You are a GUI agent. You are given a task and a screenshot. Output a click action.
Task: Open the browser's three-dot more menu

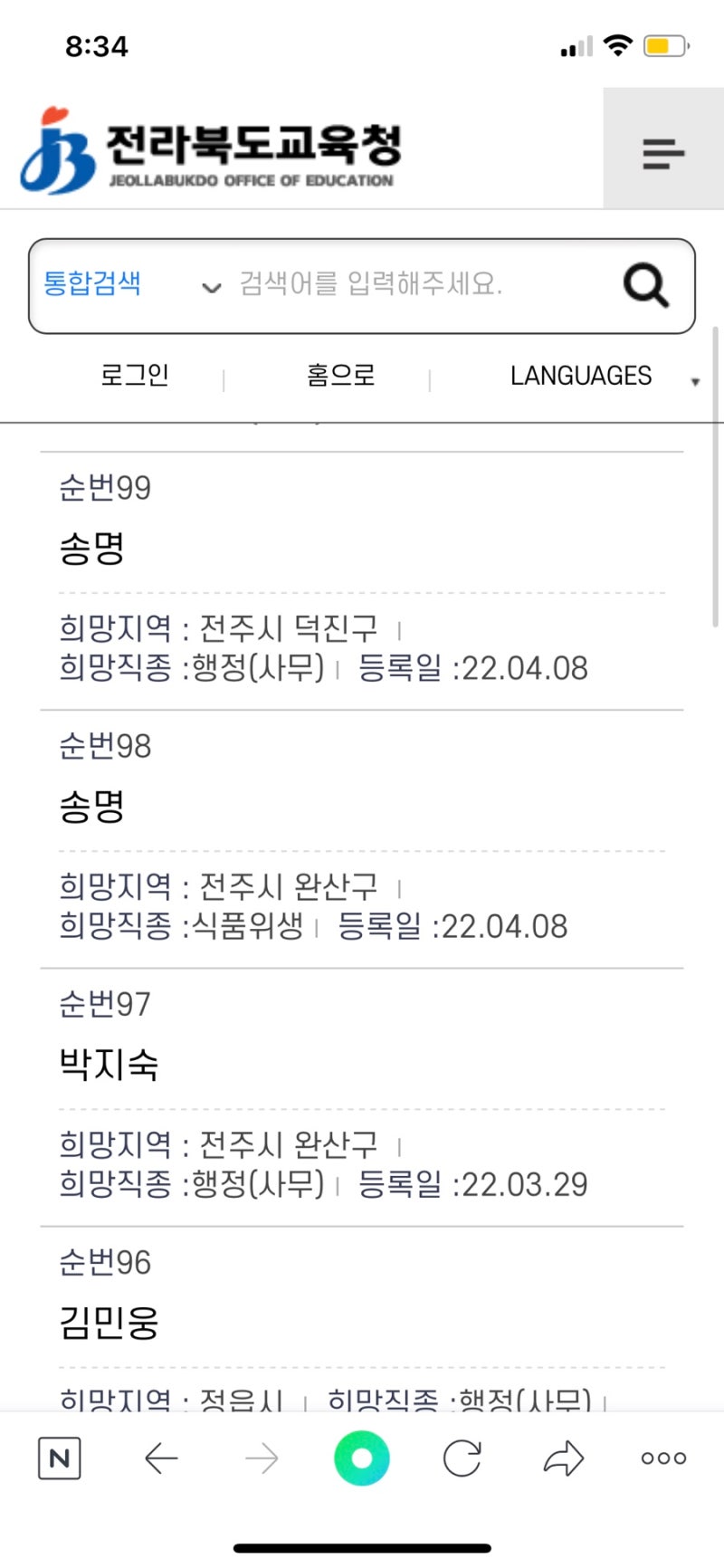[x=663, y=1458]
